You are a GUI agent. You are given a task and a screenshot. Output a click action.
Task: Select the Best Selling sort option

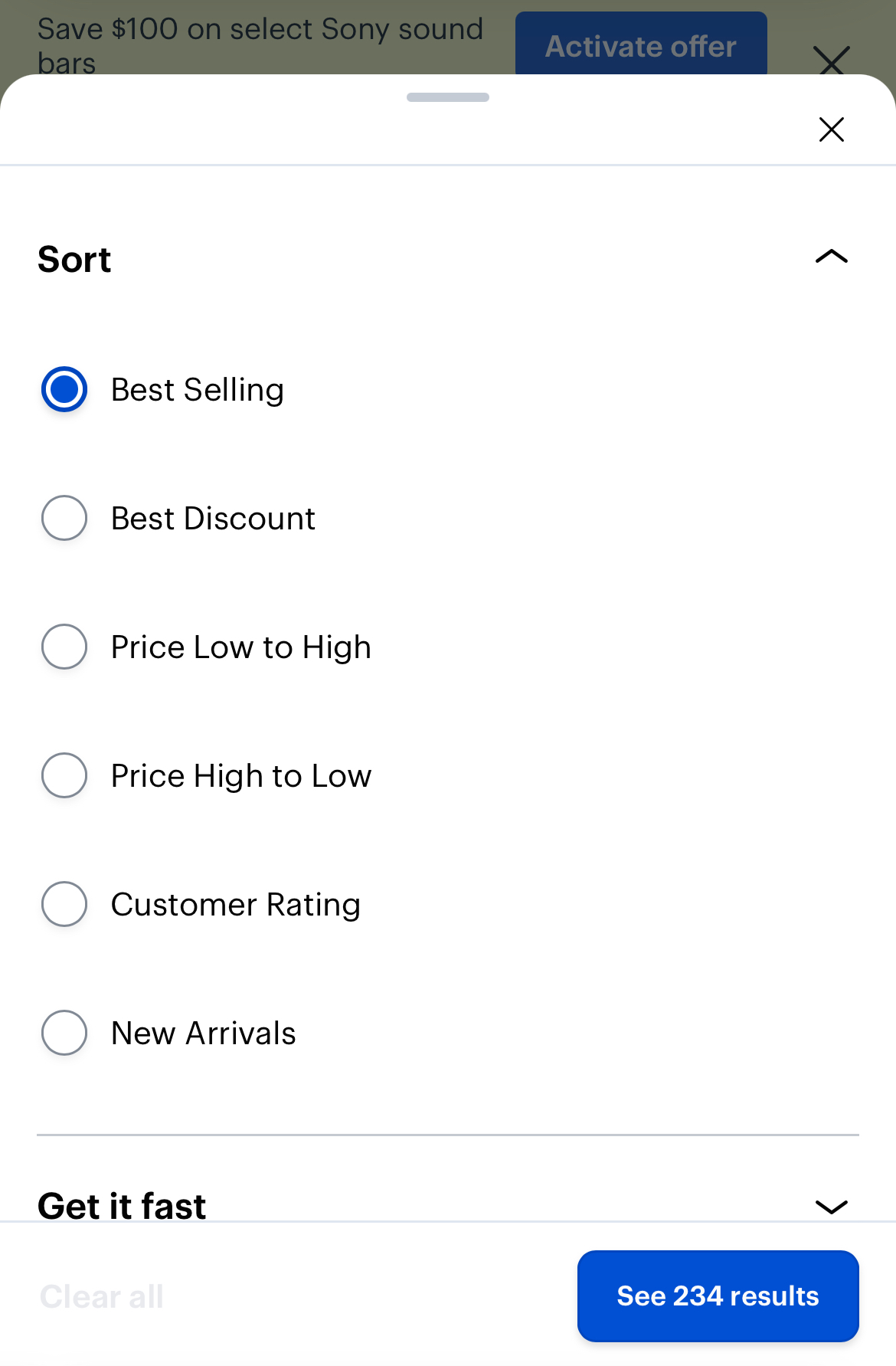64,390
